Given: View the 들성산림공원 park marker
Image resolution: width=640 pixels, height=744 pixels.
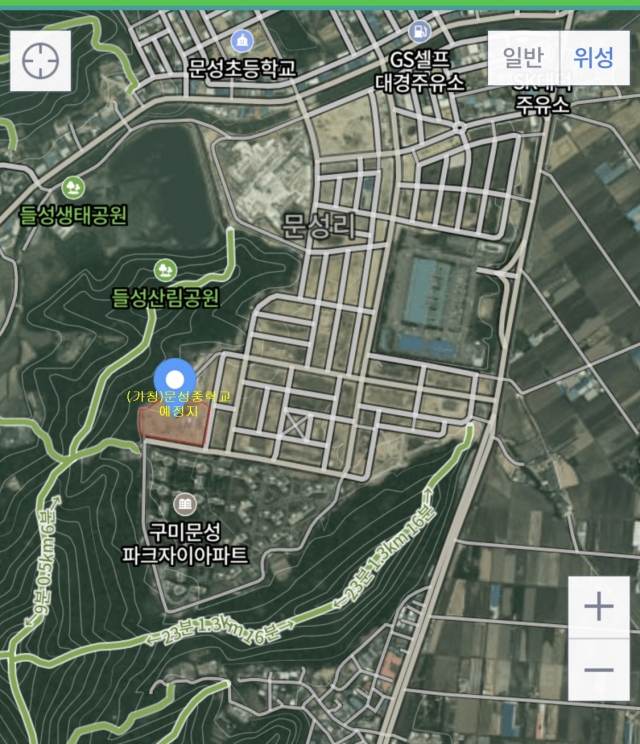Looking at the screenshot, I should pos(165,270).
